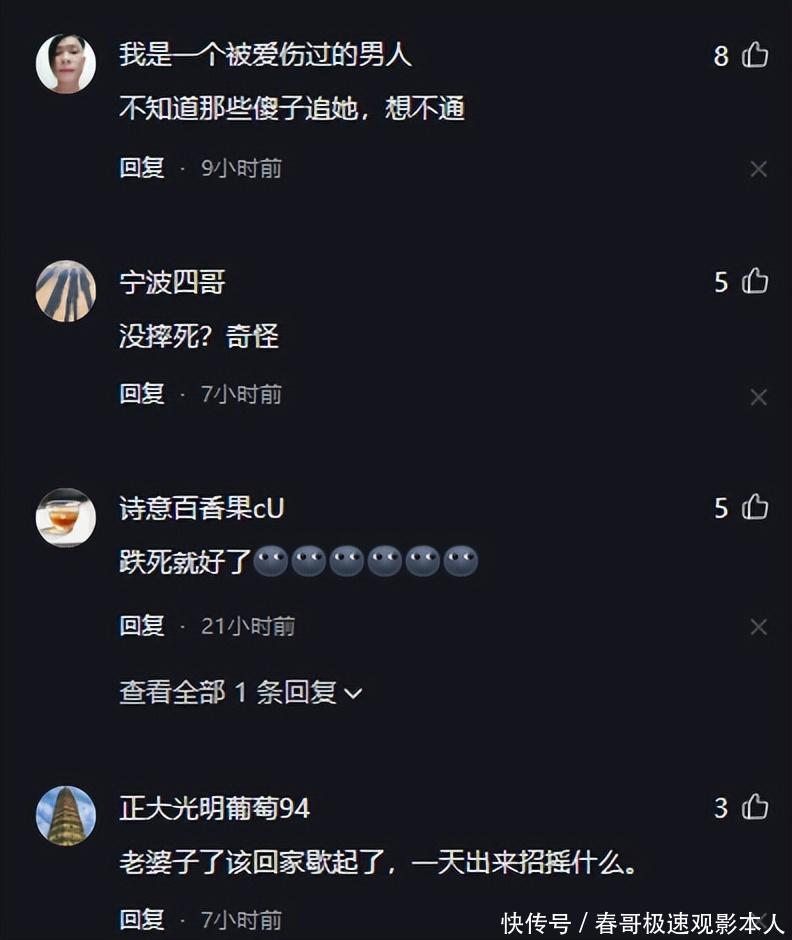
Task: Reply to 我是一个被爱伤过的男人's comment
Action: tap(142, 168)
